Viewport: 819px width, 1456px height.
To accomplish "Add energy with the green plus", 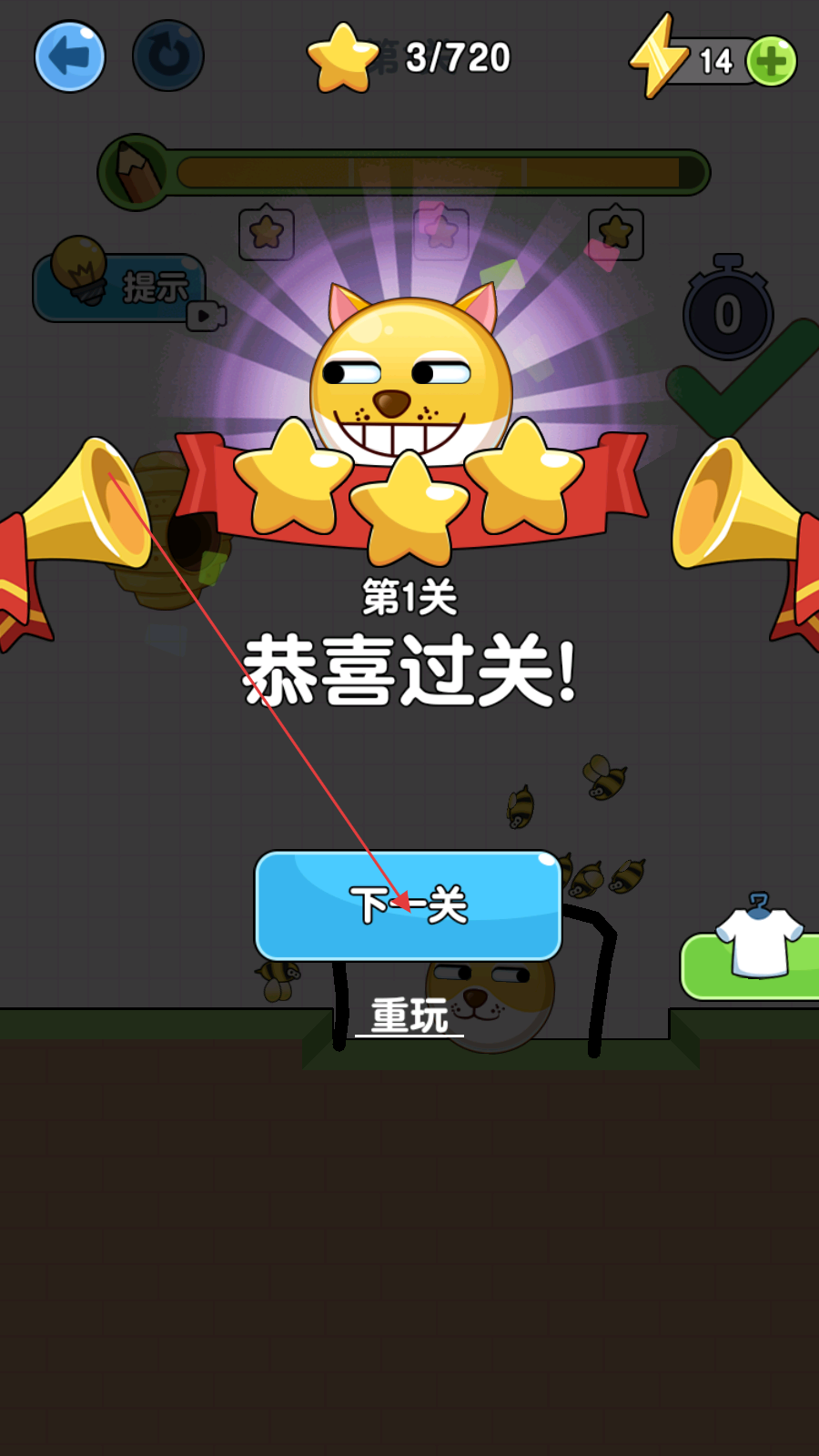I will (772, 61).
